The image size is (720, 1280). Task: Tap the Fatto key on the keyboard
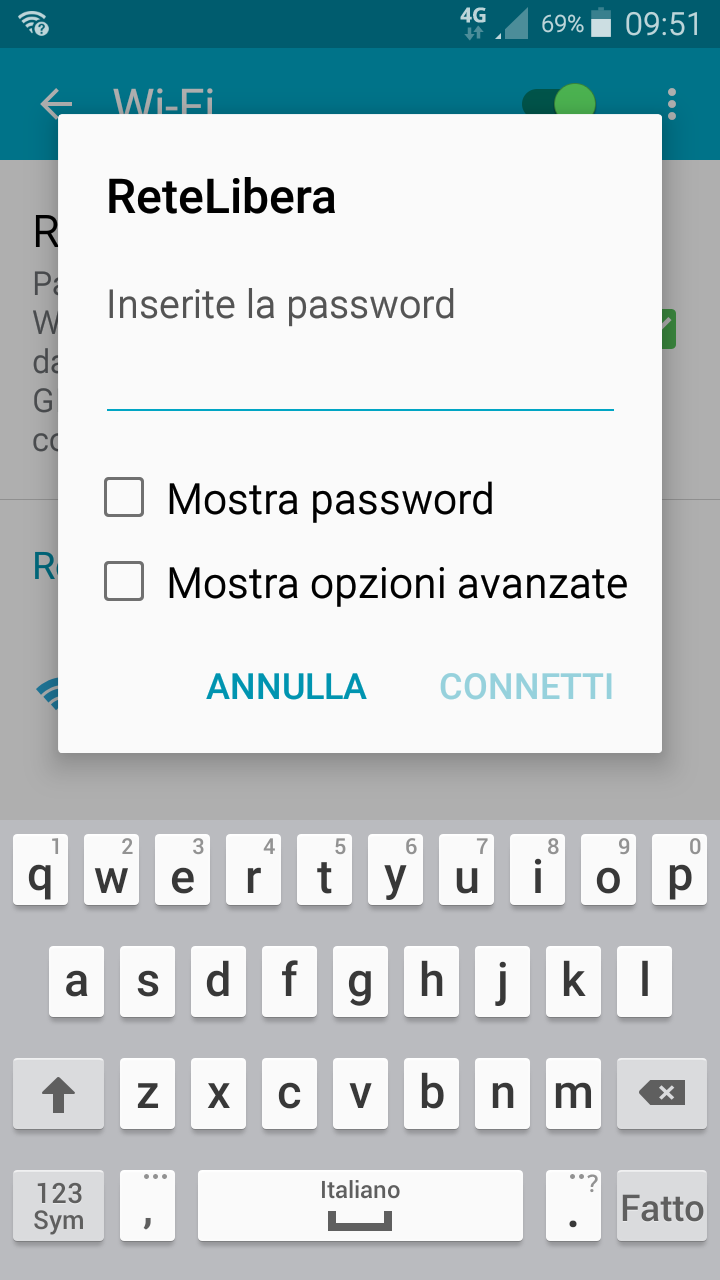coord(661,1207)
